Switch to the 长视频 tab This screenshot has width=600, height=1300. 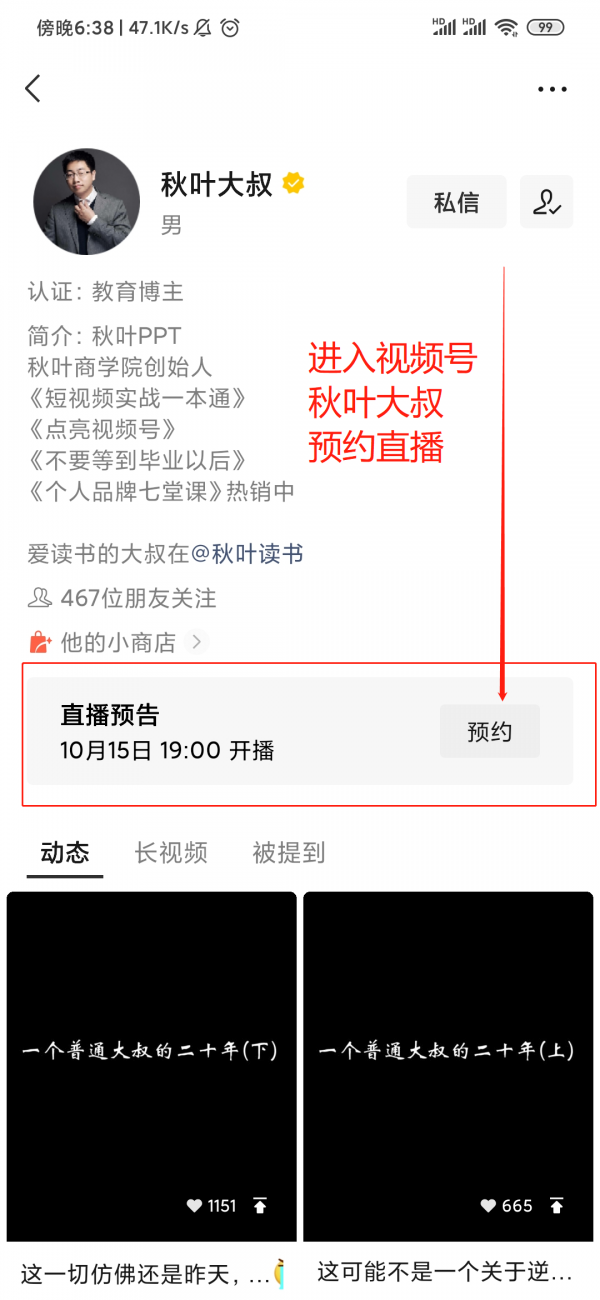(171, 852)
